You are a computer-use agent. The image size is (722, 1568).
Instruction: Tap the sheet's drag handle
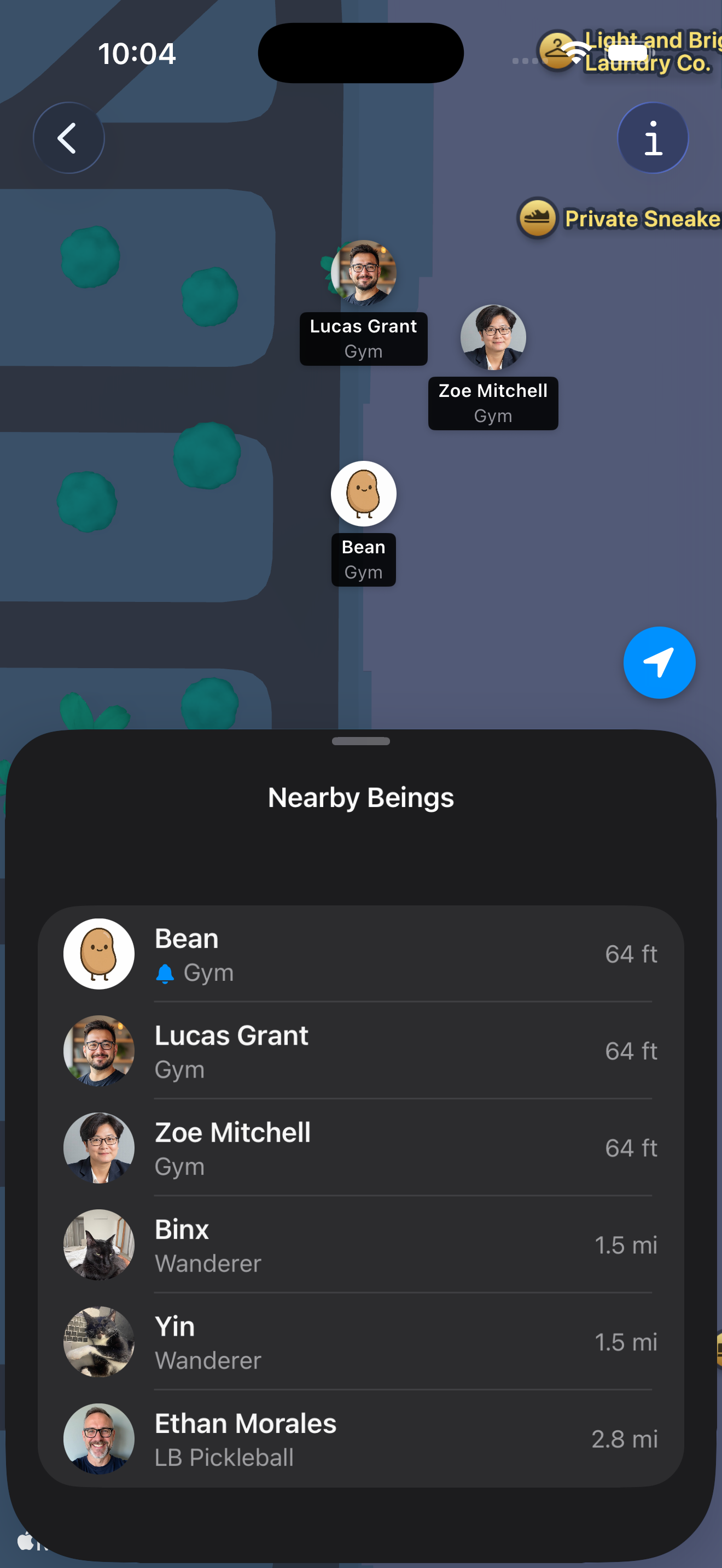pyautogui.click(x=360, y=741)
